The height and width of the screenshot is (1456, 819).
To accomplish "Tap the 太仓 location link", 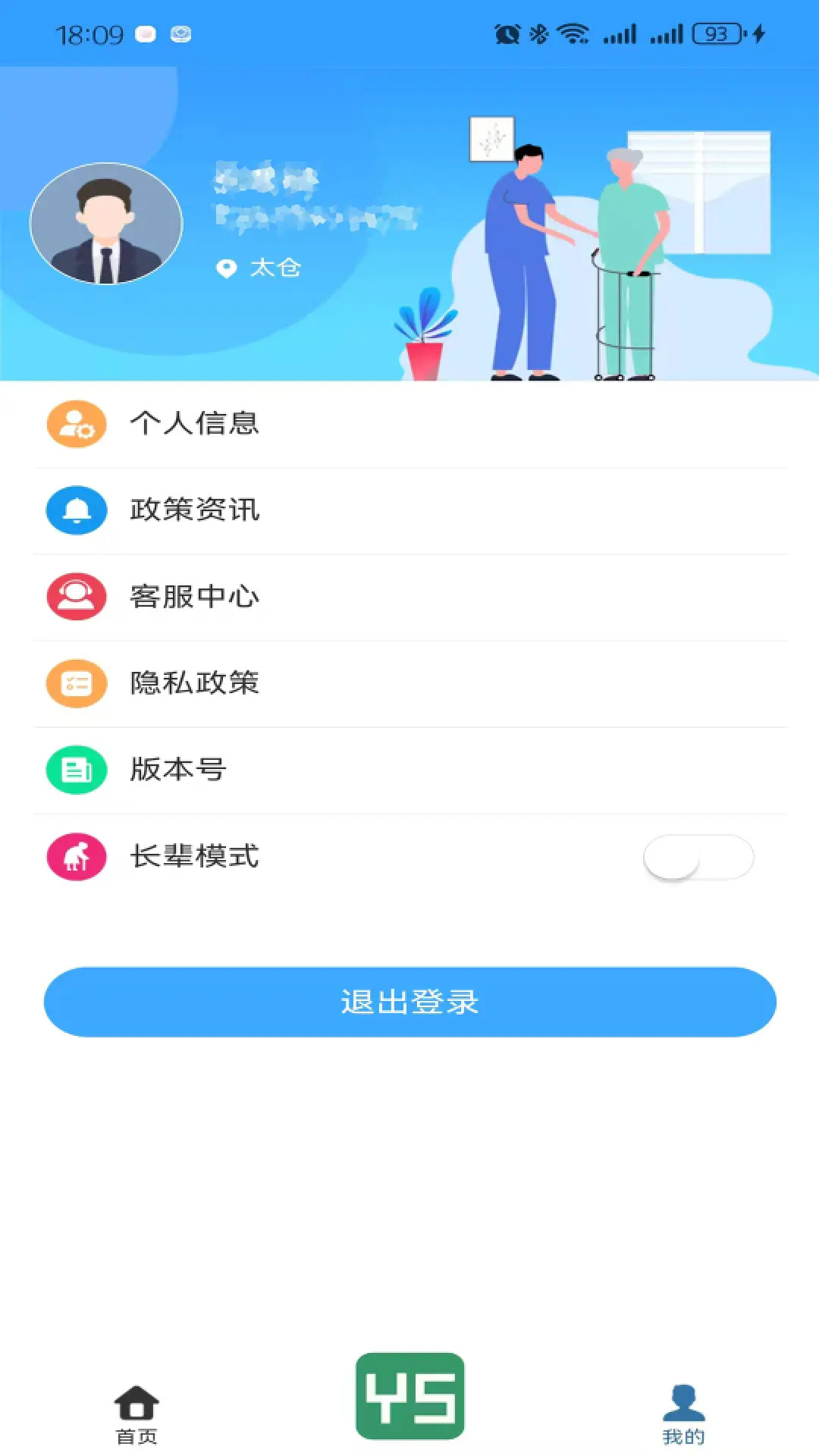I will point(258,267).
